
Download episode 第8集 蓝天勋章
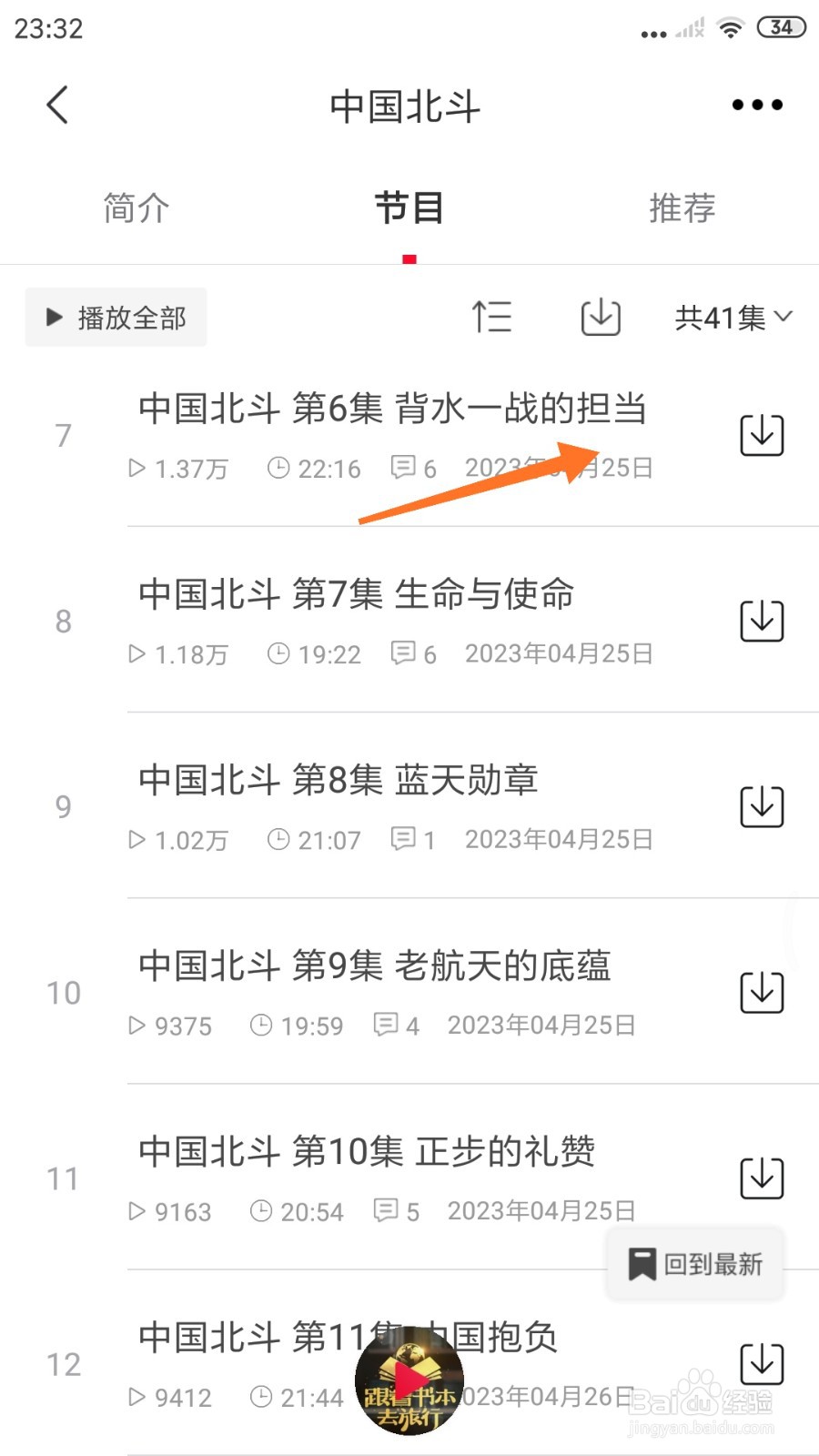761,805
